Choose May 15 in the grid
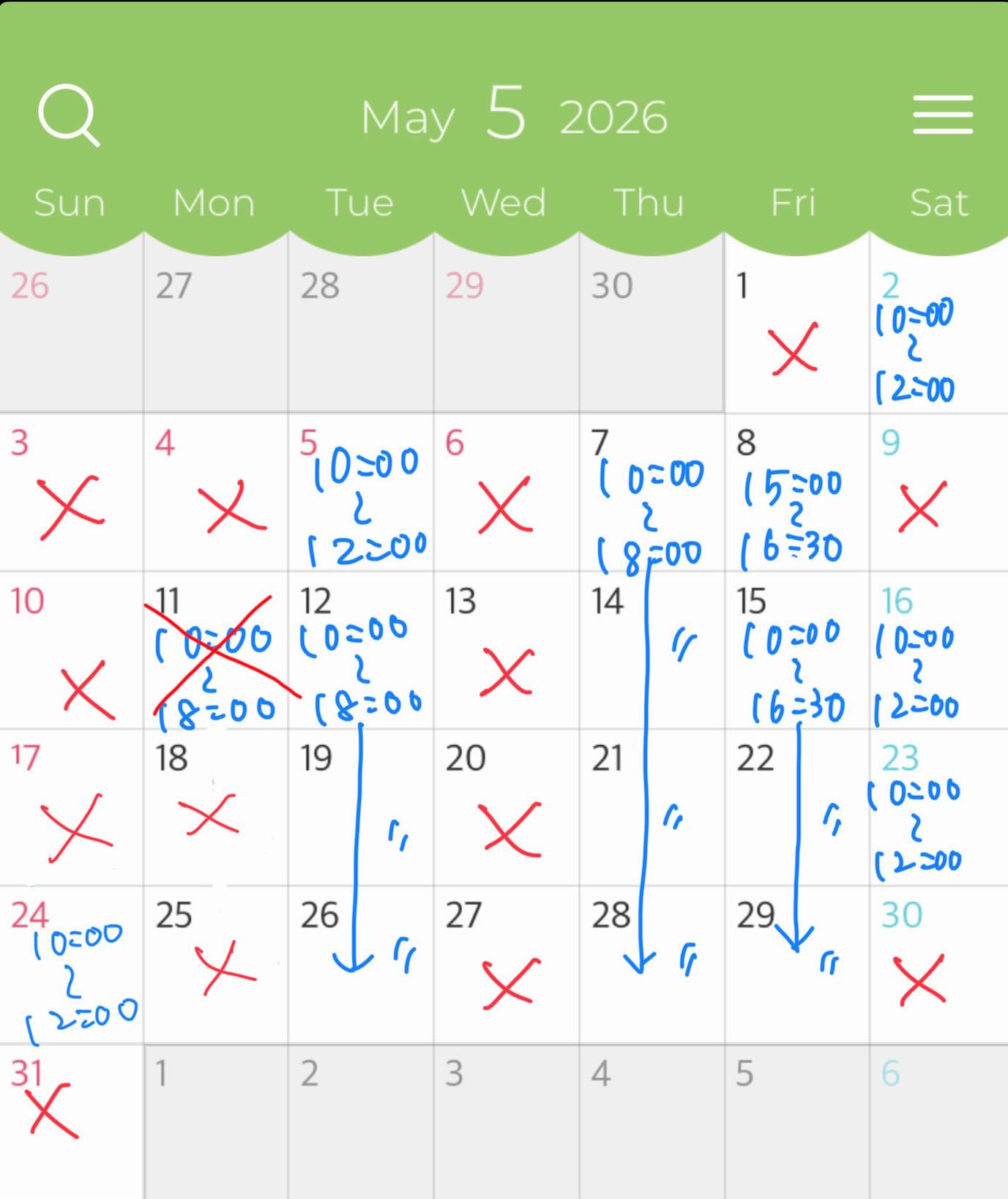The width and height of the screenshot is (1008, 1199). 796,650
